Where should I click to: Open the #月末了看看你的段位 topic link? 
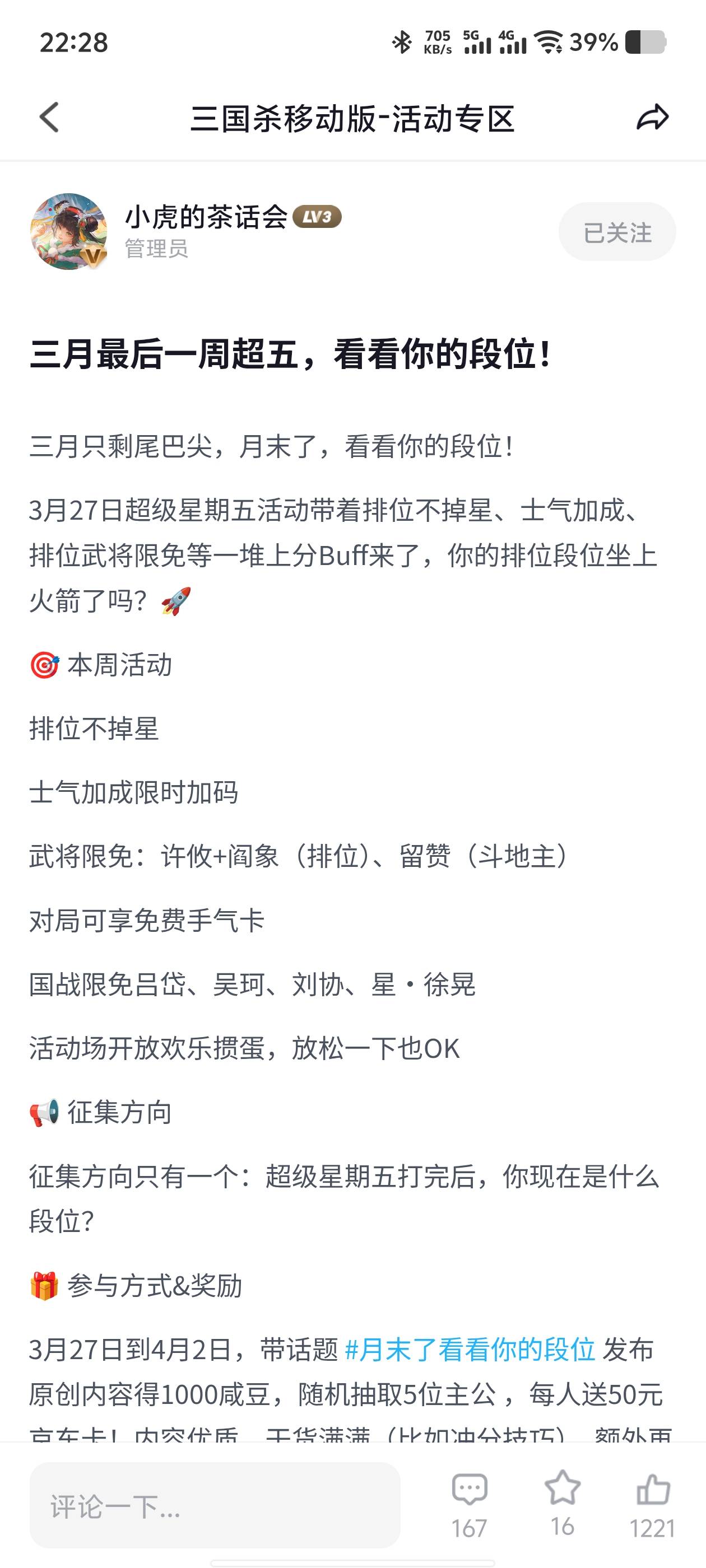[x=469, y=1350]
